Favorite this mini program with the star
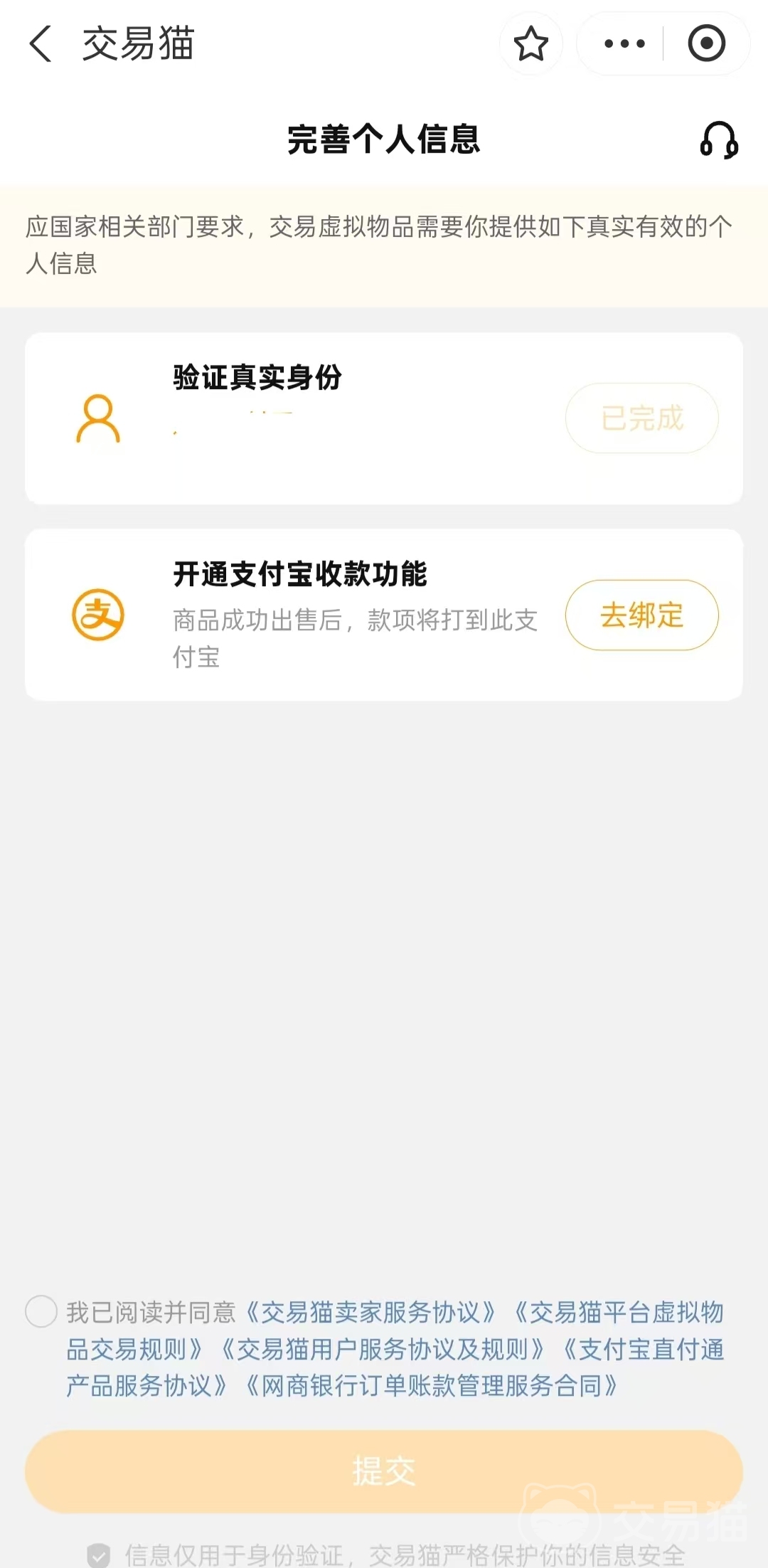This screenshot has height=1568, width=768. tap(530, 44)
